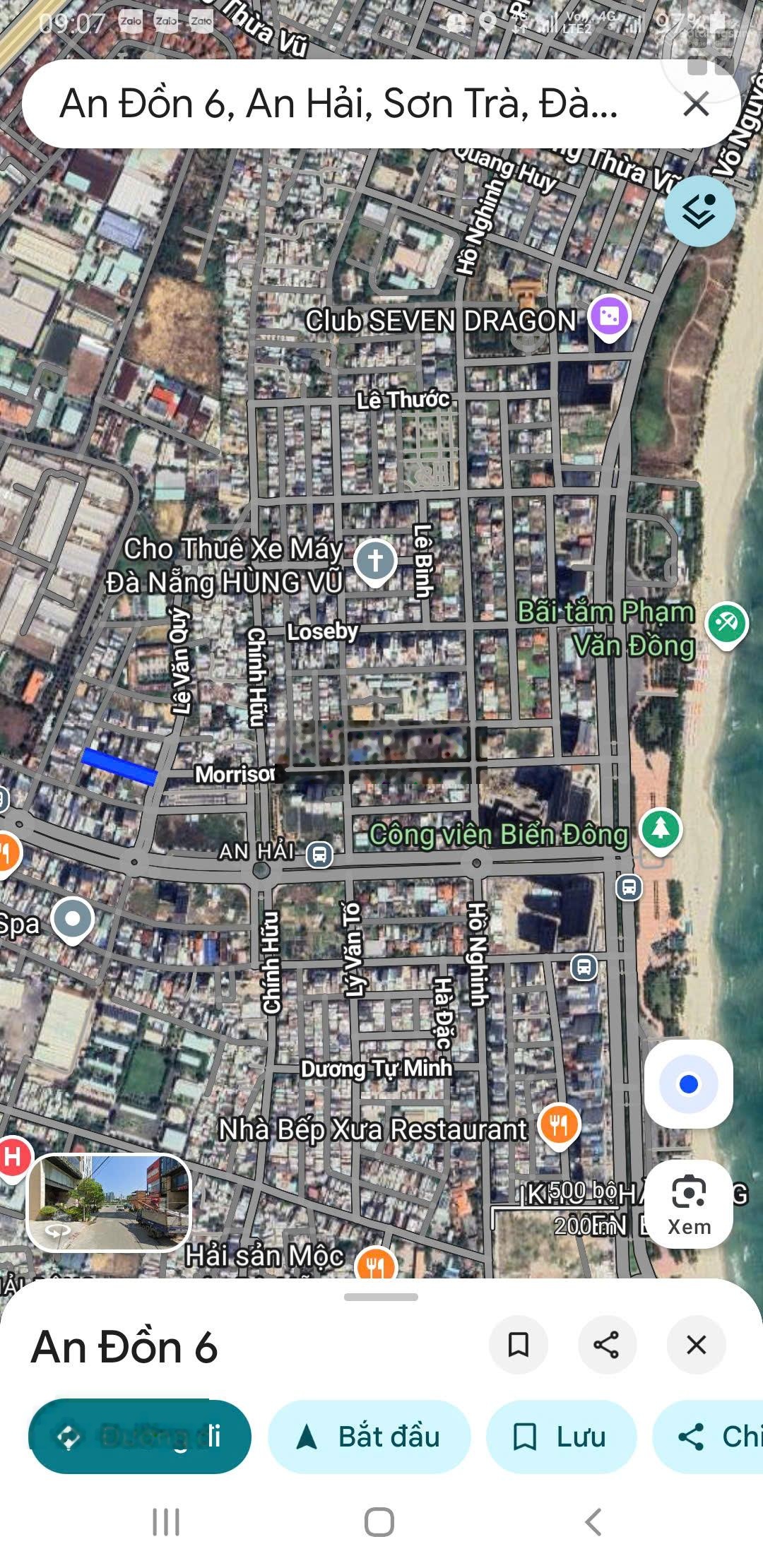Viewport: 763px width, 1568px height.
Task: Select the Bãi tắm Phạm Văn Đồng pin
Action: 727,623
